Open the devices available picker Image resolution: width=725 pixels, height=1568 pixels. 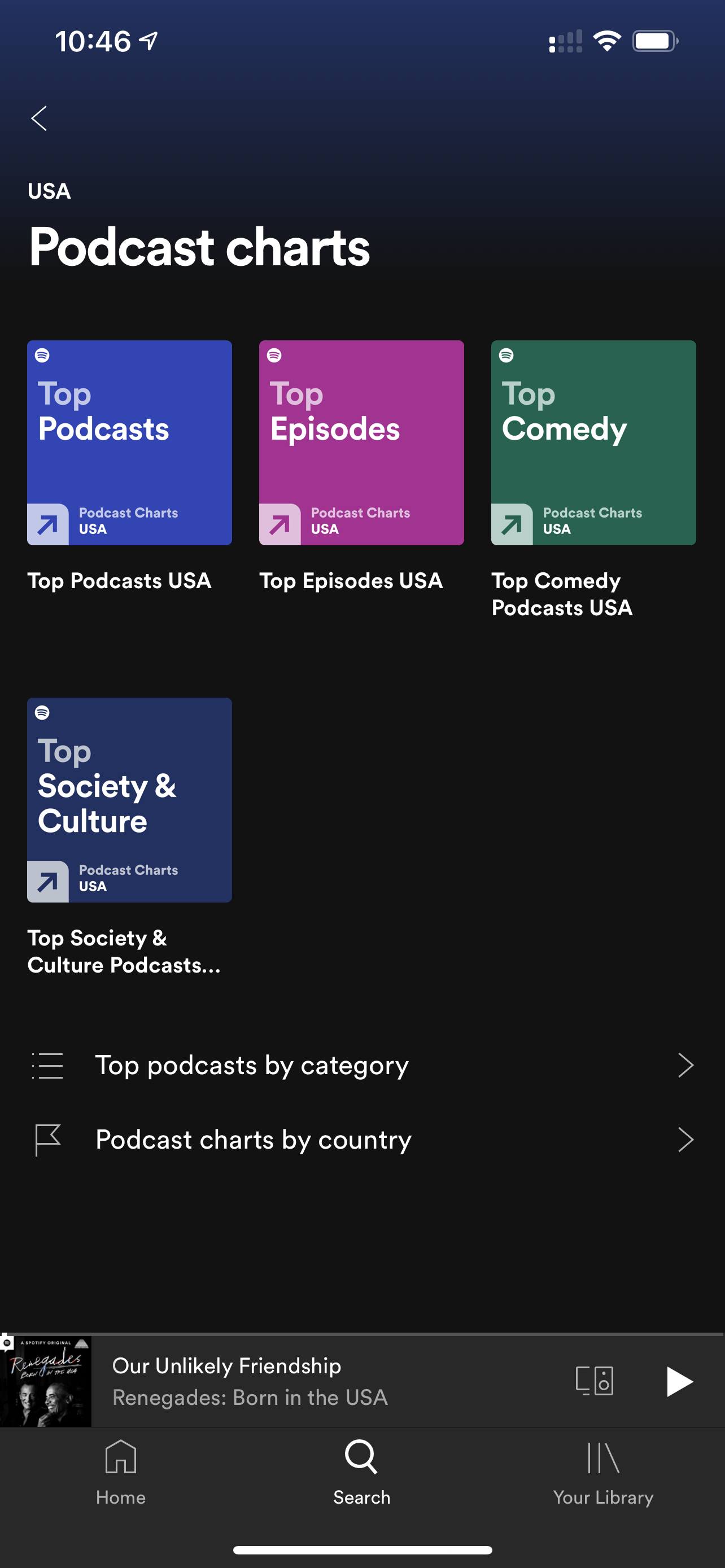(594, 1381)
